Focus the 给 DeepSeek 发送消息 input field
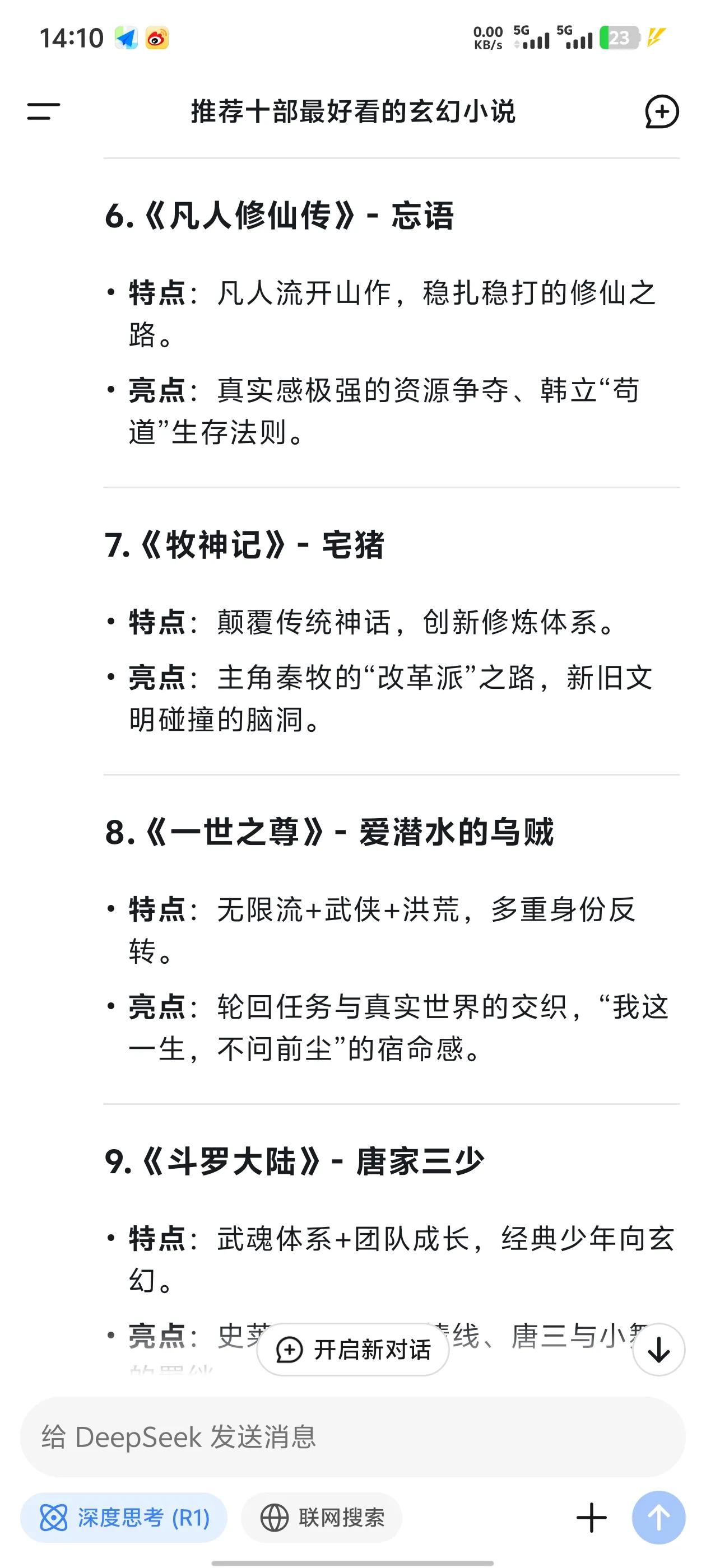Viewport: 706px width, 1568px height. (352, 1437)
